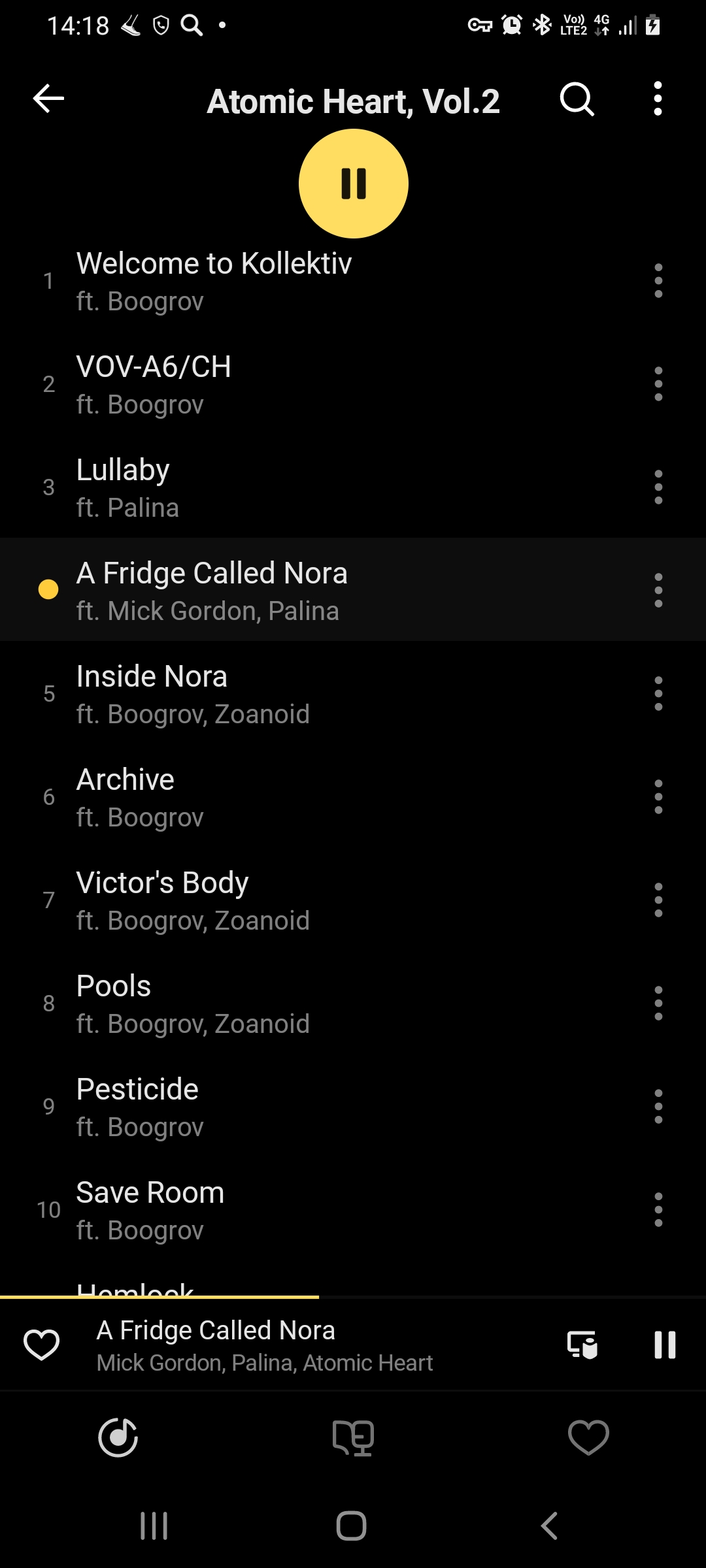Search within the Atomic Heart, Vol.2 album
Screen dimensions: 706x1568
(x=577, y=99)
